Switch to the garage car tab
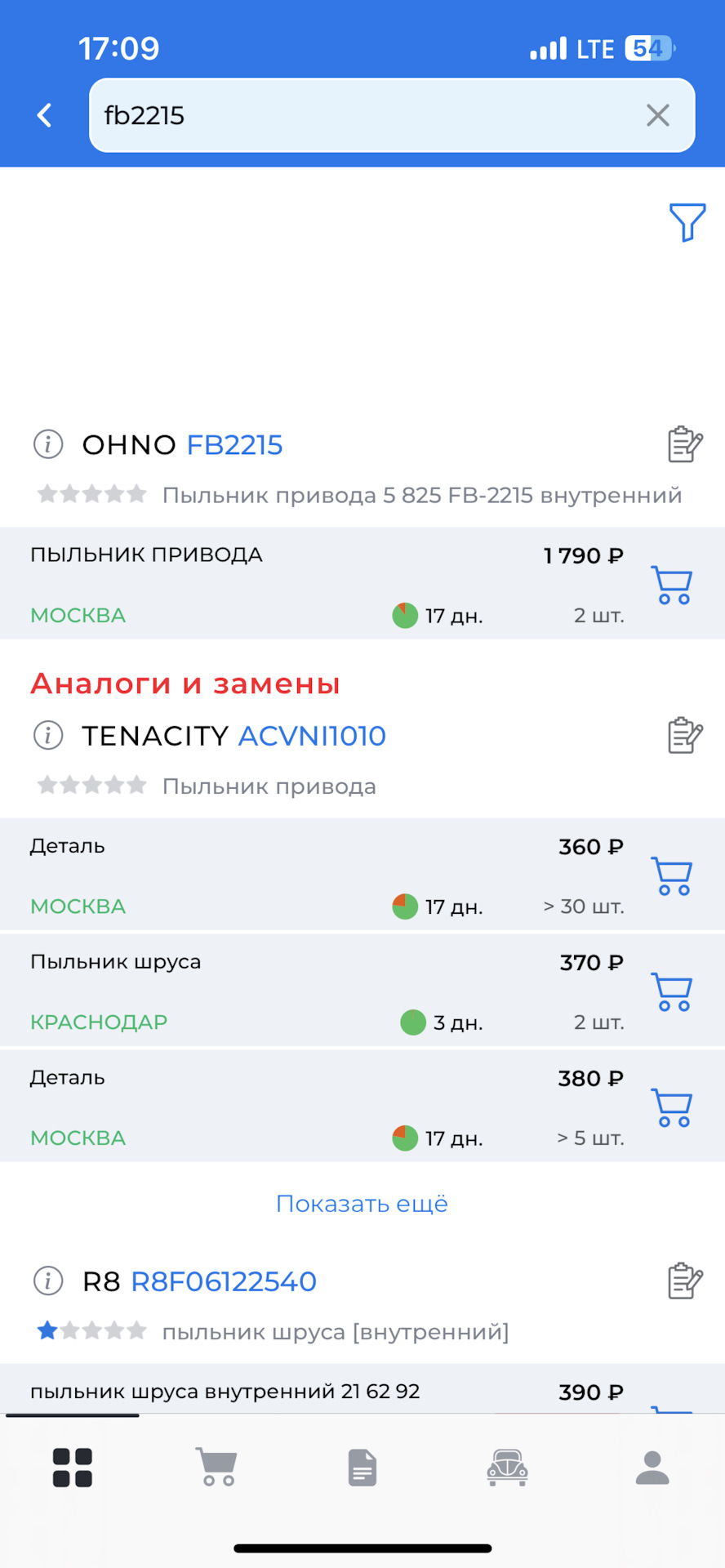Viewport: 725px width, 1568px height. 507,1468
